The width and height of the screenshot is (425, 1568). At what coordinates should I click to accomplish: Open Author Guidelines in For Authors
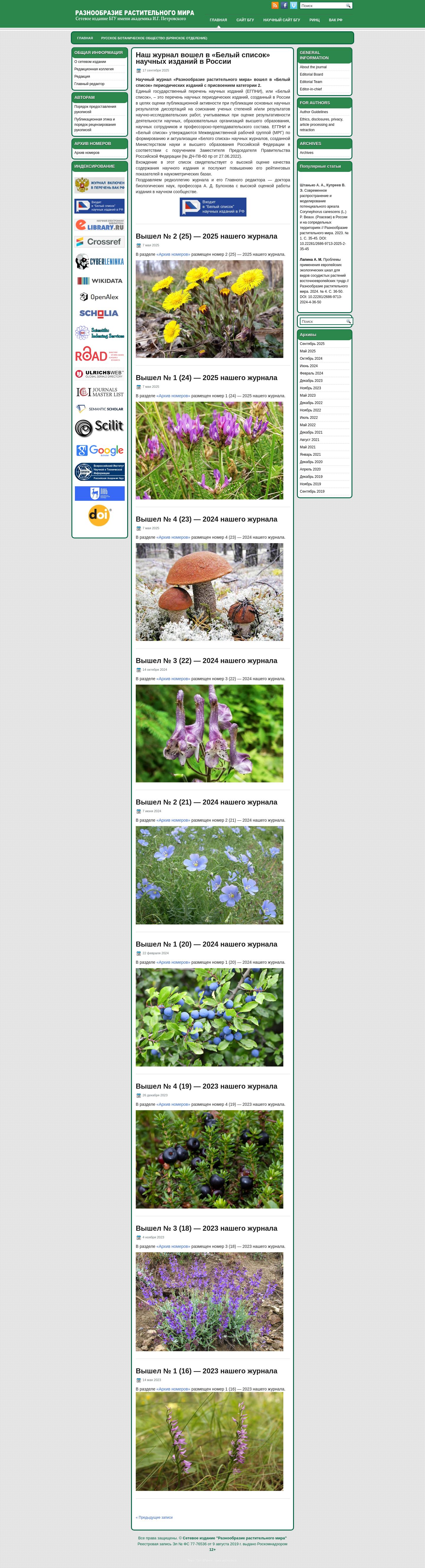pyautogui.click(x=314, y=112)
